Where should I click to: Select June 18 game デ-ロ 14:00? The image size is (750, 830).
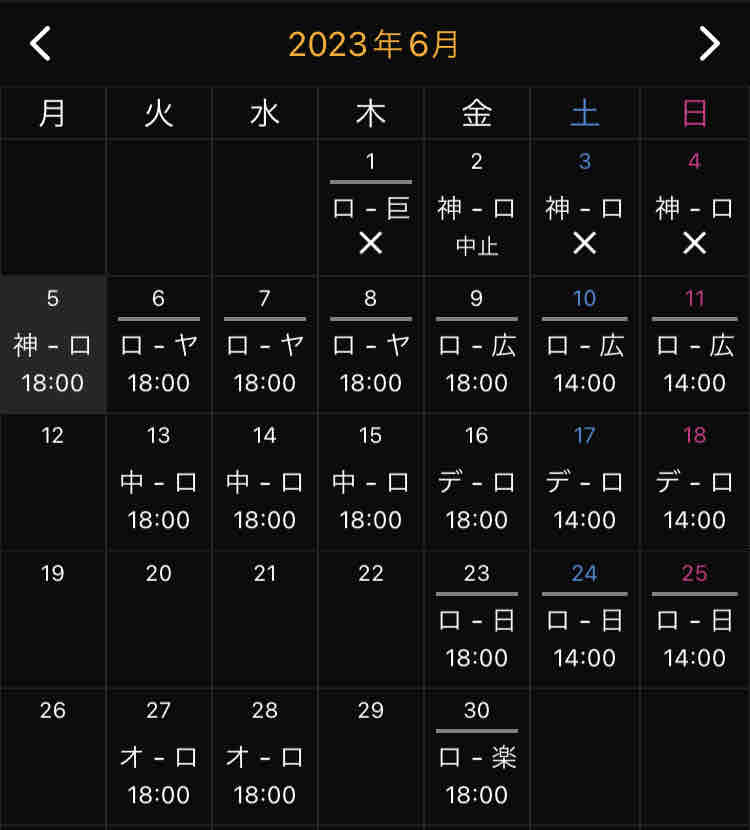[x=694, y=481]
